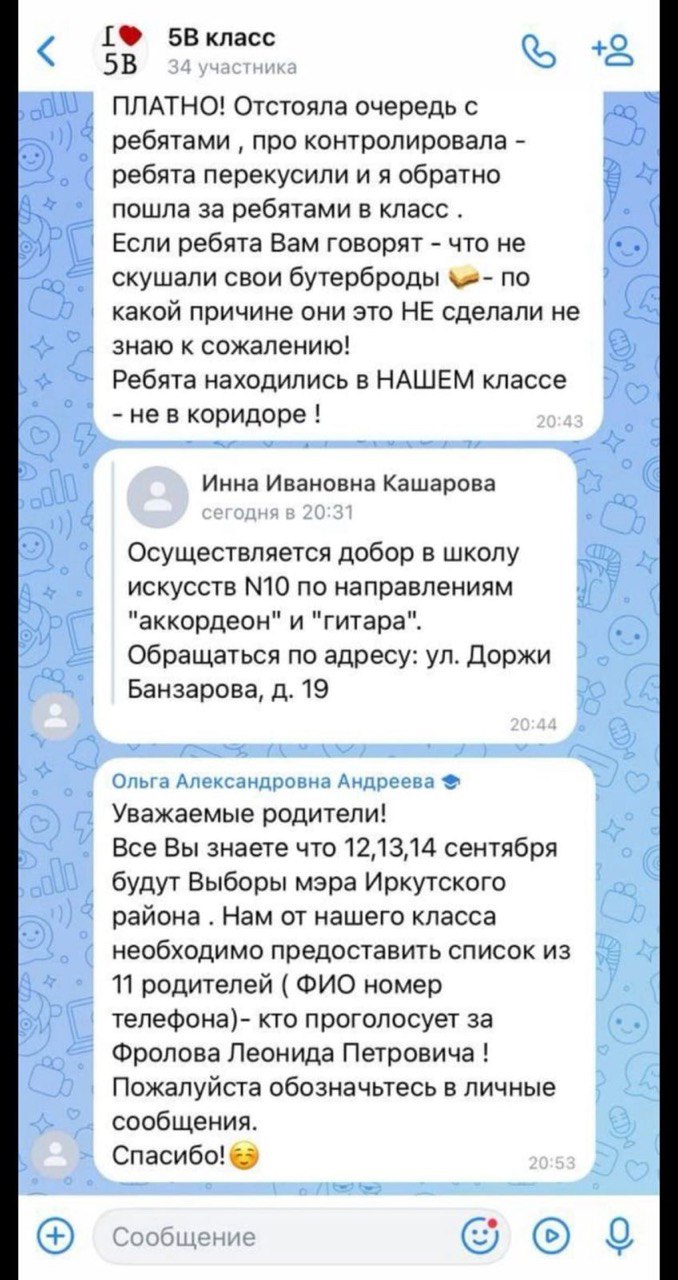Tap the sender avatar beside the Спасибо message

click(x=57, y=1159)
